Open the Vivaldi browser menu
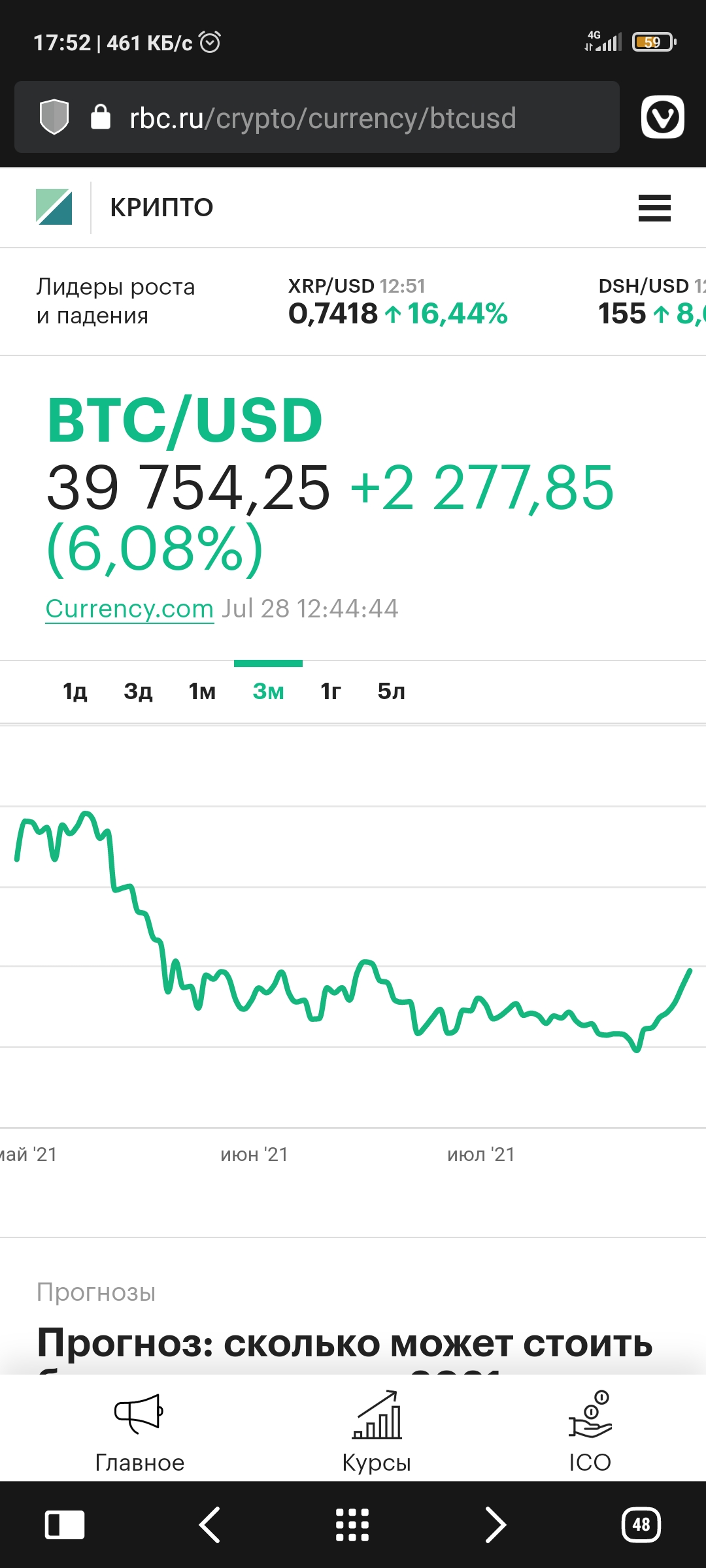This screenshot has height=1568, width=706. click(662, 118)
